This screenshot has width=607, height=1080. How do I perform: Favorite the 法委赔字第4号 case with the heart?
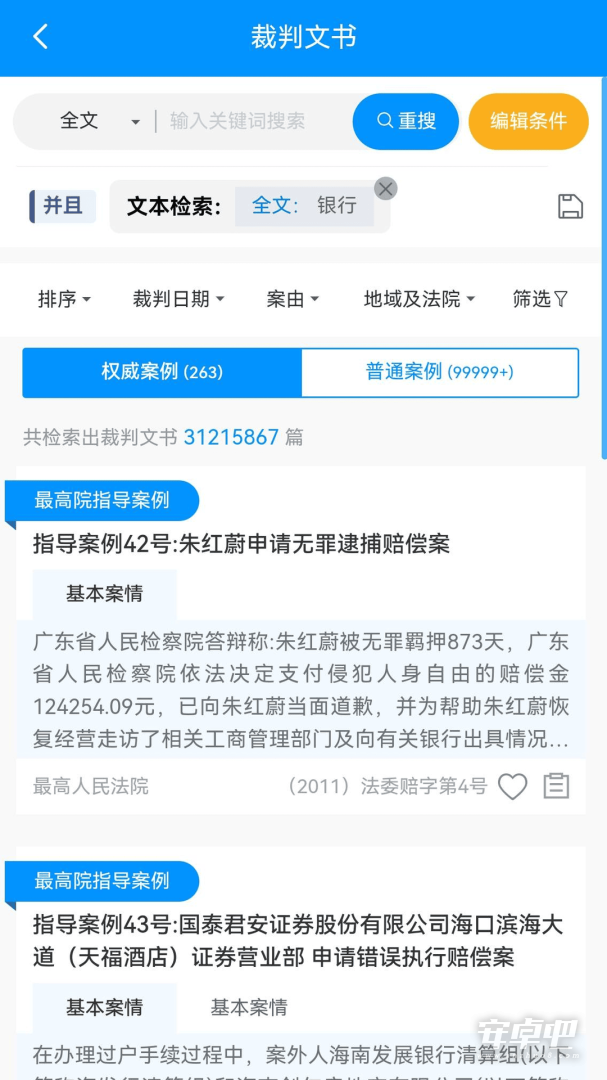coord(512,787)
